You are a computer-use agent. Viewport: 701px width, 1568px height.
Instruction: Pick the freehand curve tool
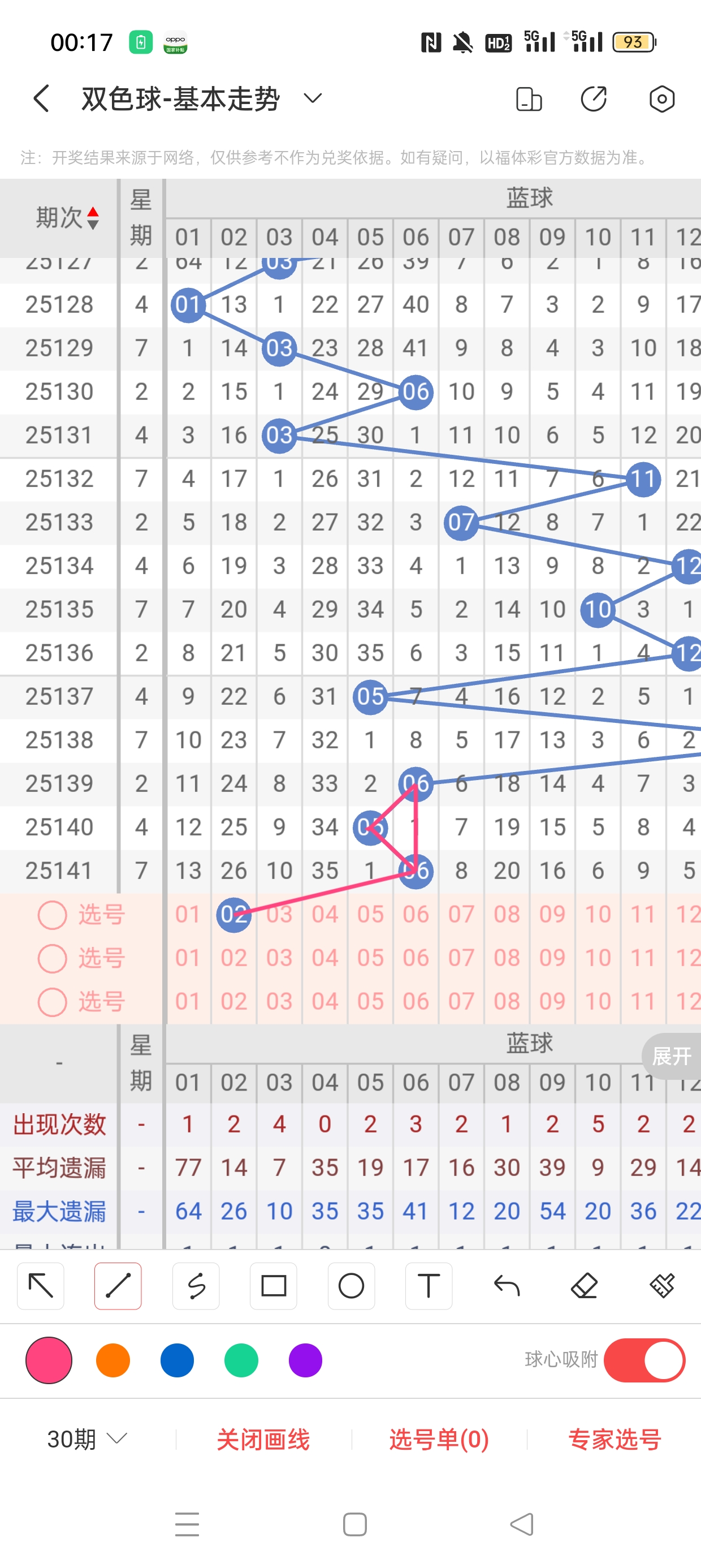coord(196,1286)
